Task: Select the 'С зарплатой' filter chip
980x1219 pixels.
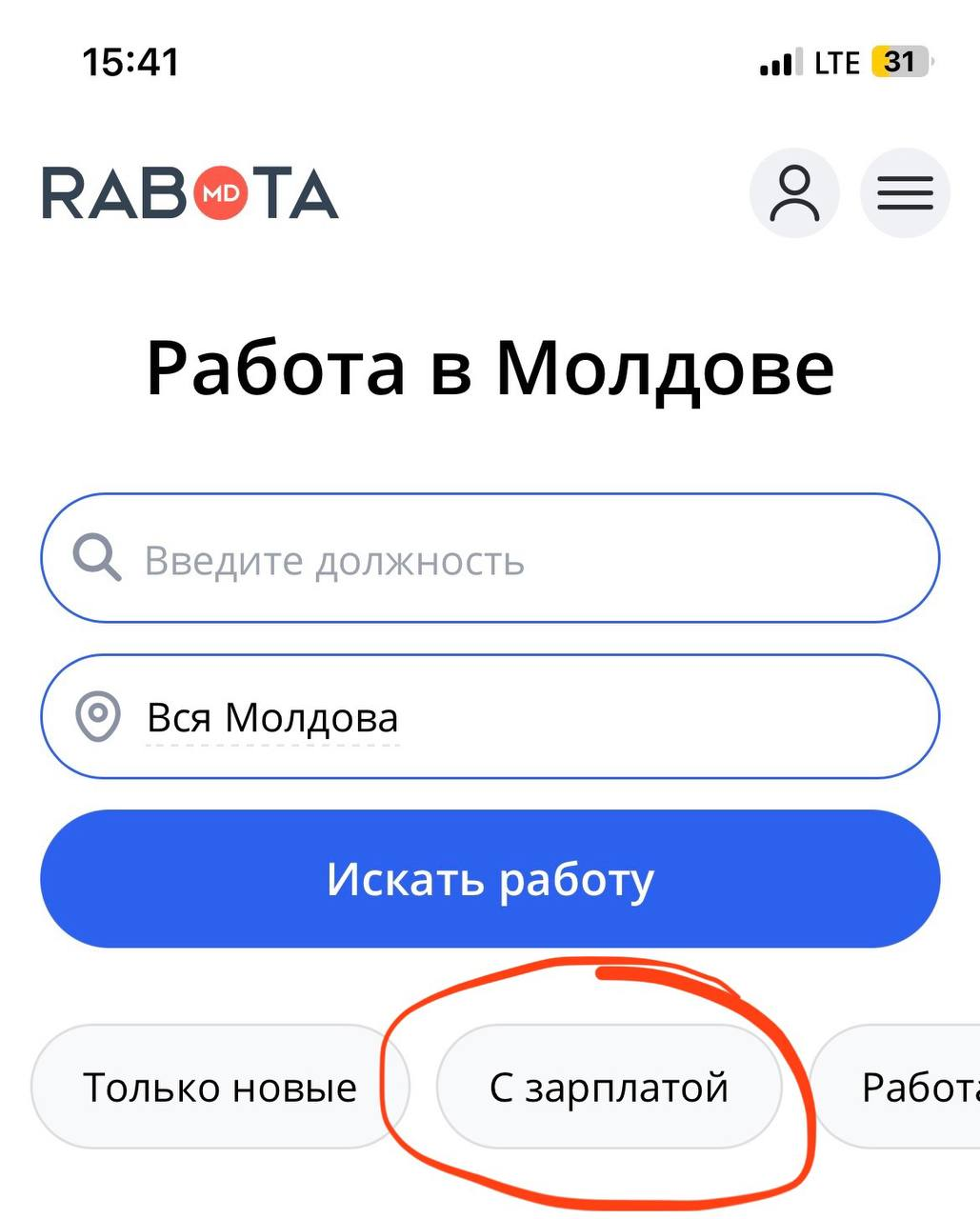Action: [x=609, y=1087]
